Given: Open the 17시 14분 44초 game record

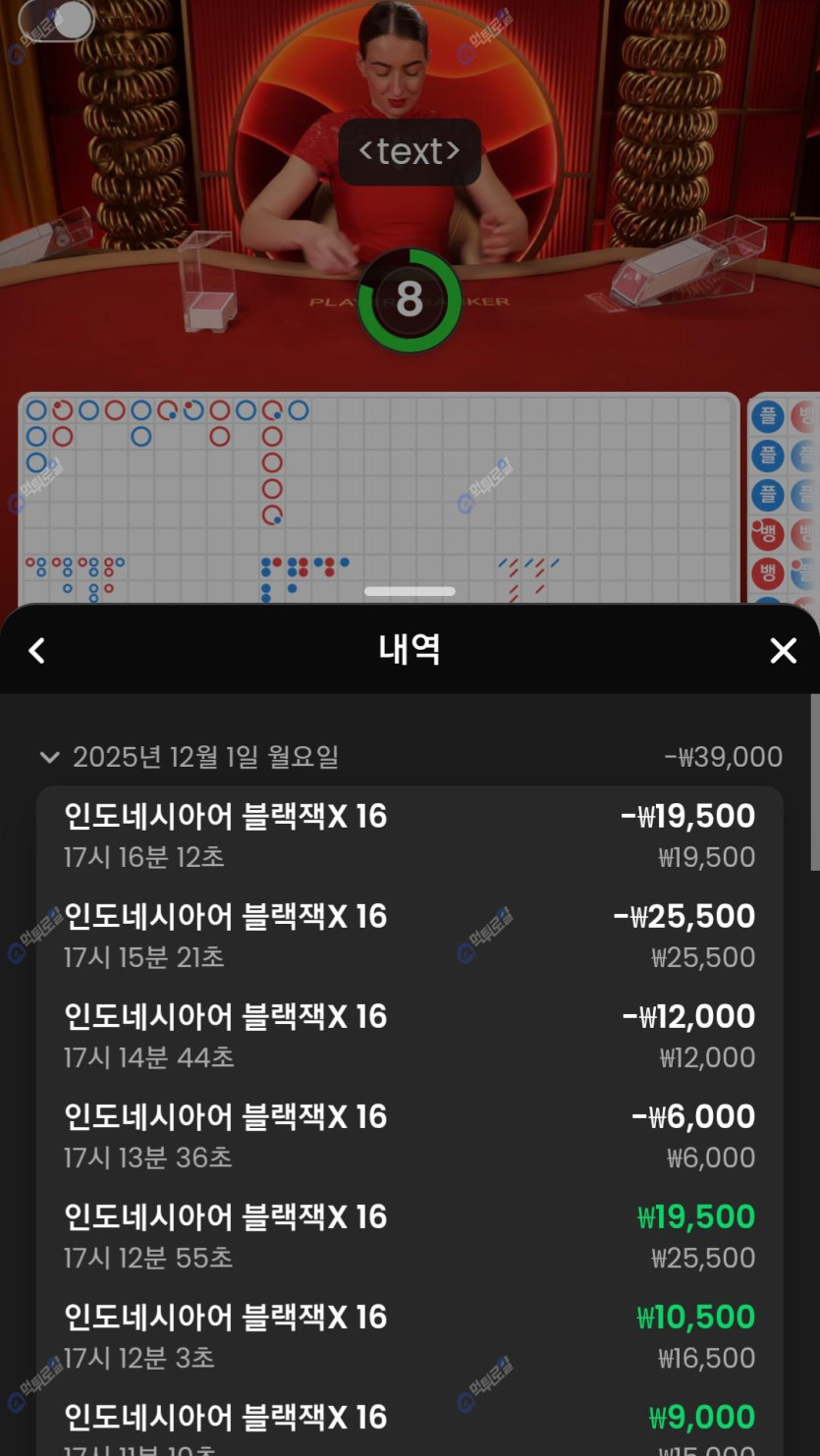Looking at the screenshot, I should (409, 1036).
